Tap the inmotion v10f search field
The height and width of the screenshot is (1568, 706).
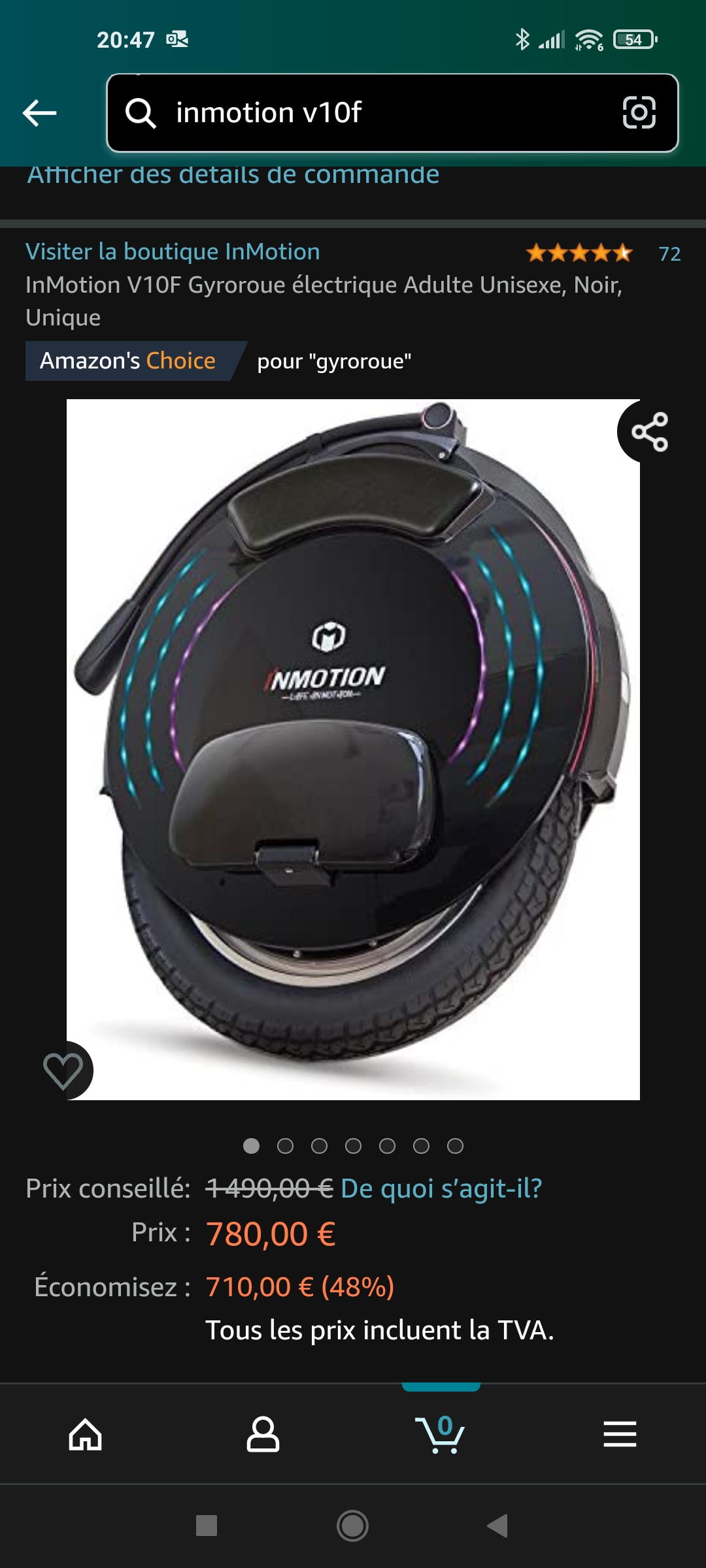(392, 113)
